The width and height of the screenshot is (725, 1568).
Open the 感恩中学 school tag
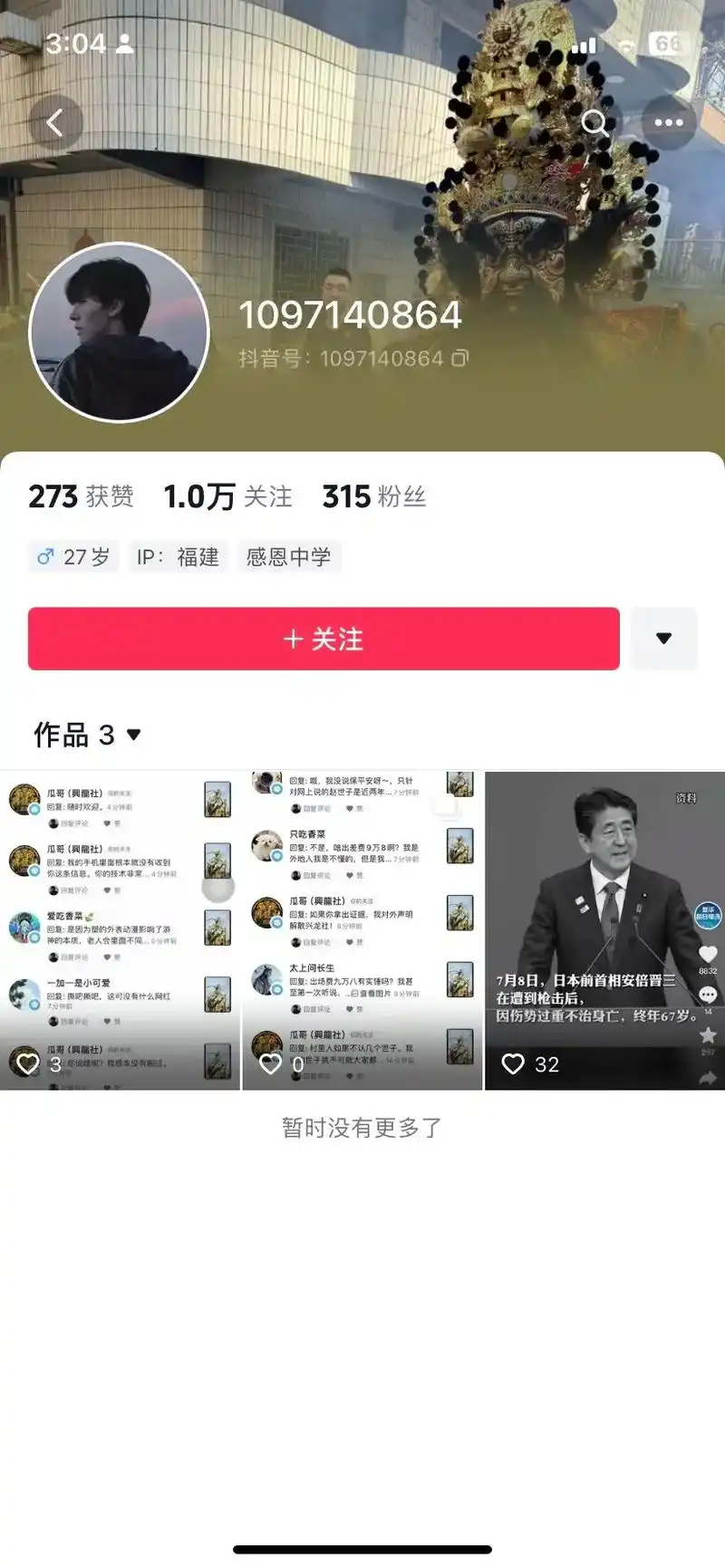point(288,556)
